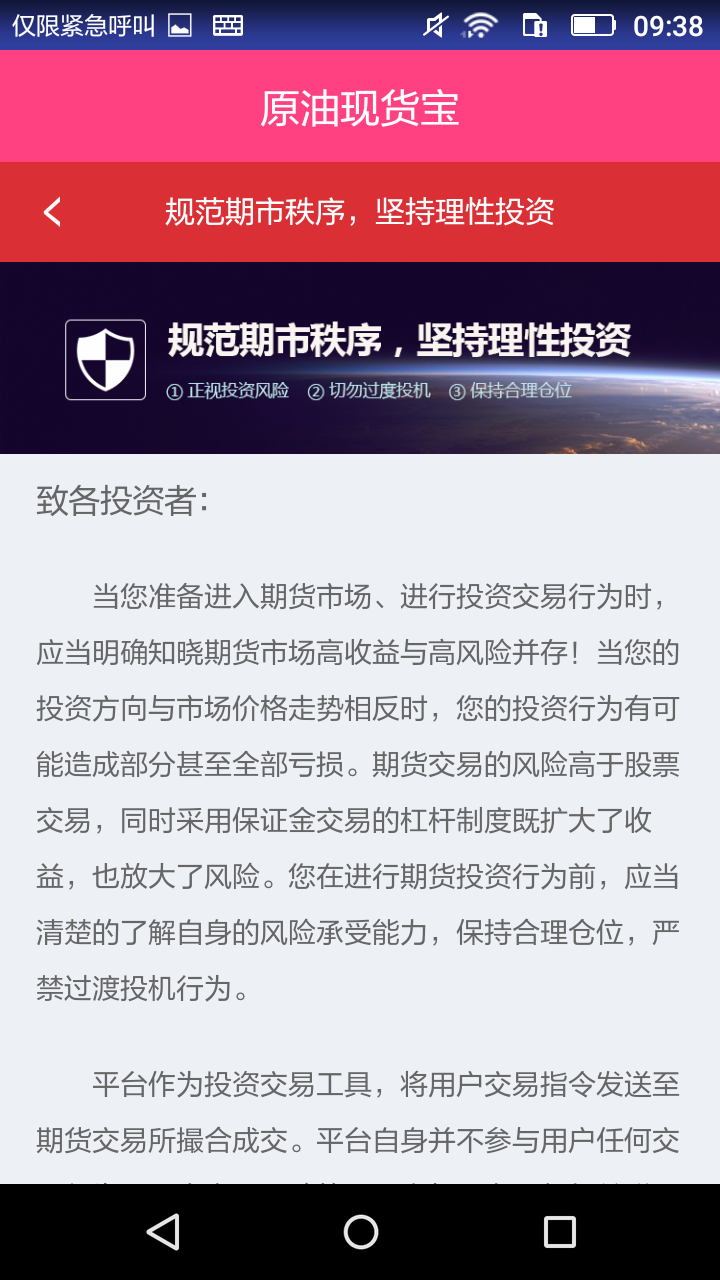Tap the Wi-Fi icon in the status bar
This screenshot has width=720, height=1280.
[479, 25]
